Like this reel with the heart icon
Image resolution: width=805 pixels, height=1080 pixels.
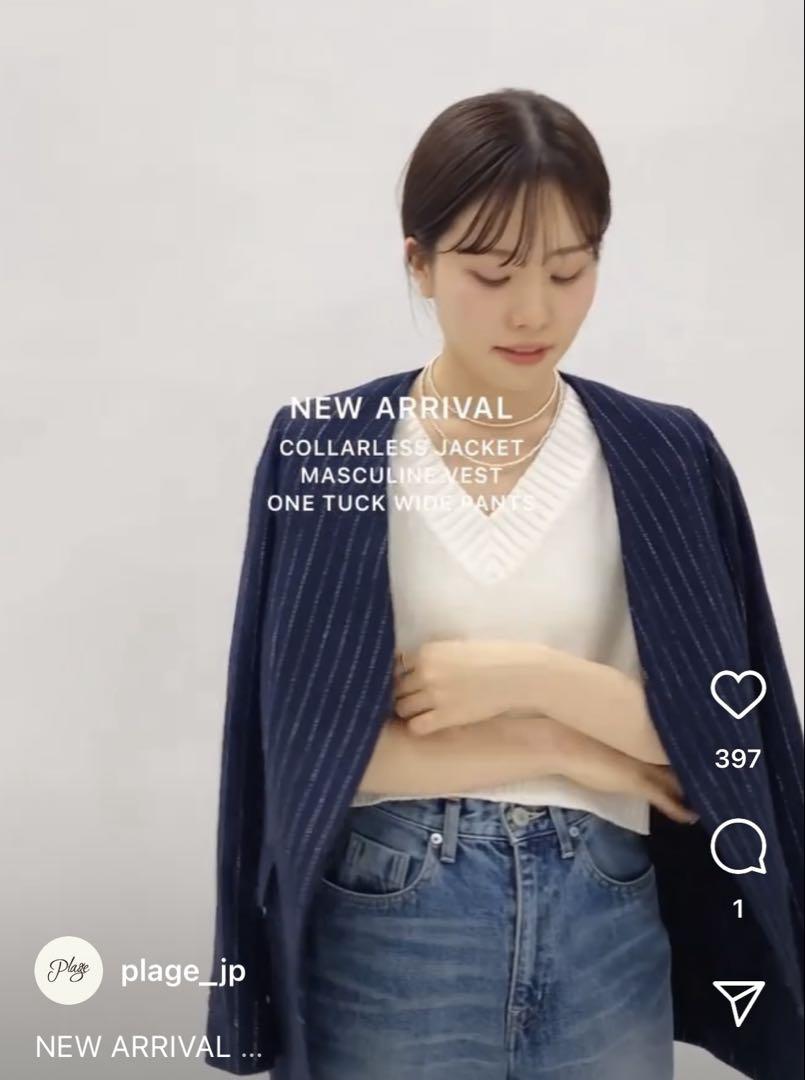pyautogui.click(x=738, y=694)
